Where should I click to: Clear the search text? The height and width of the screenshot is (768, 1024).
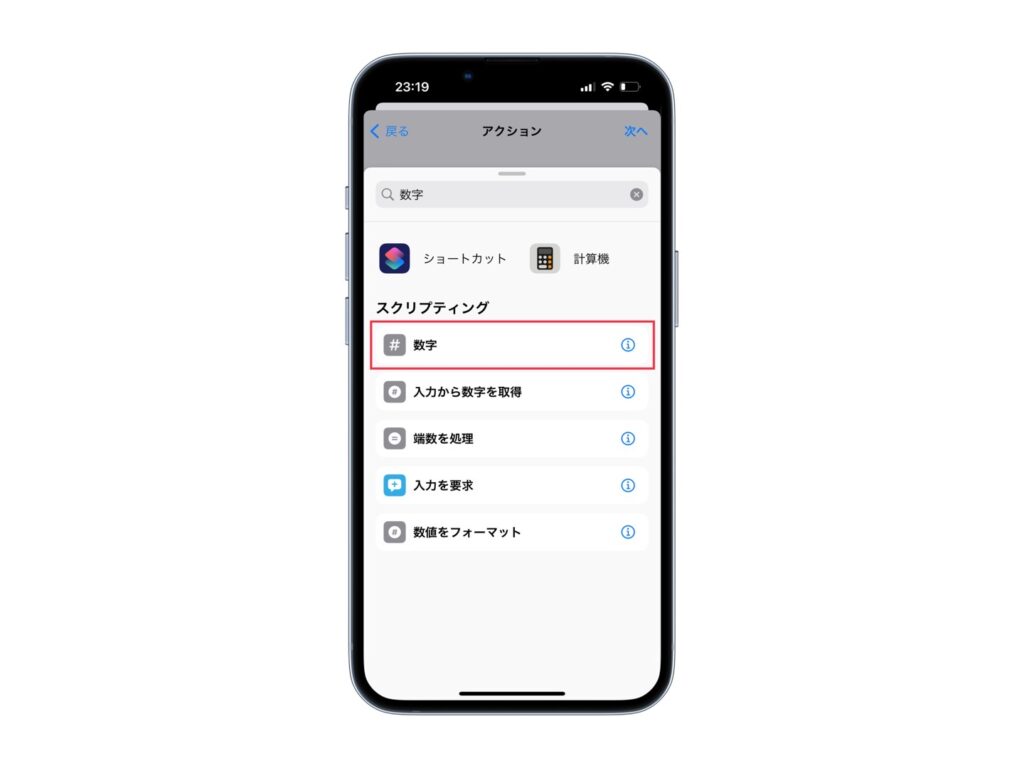point(637,194)
